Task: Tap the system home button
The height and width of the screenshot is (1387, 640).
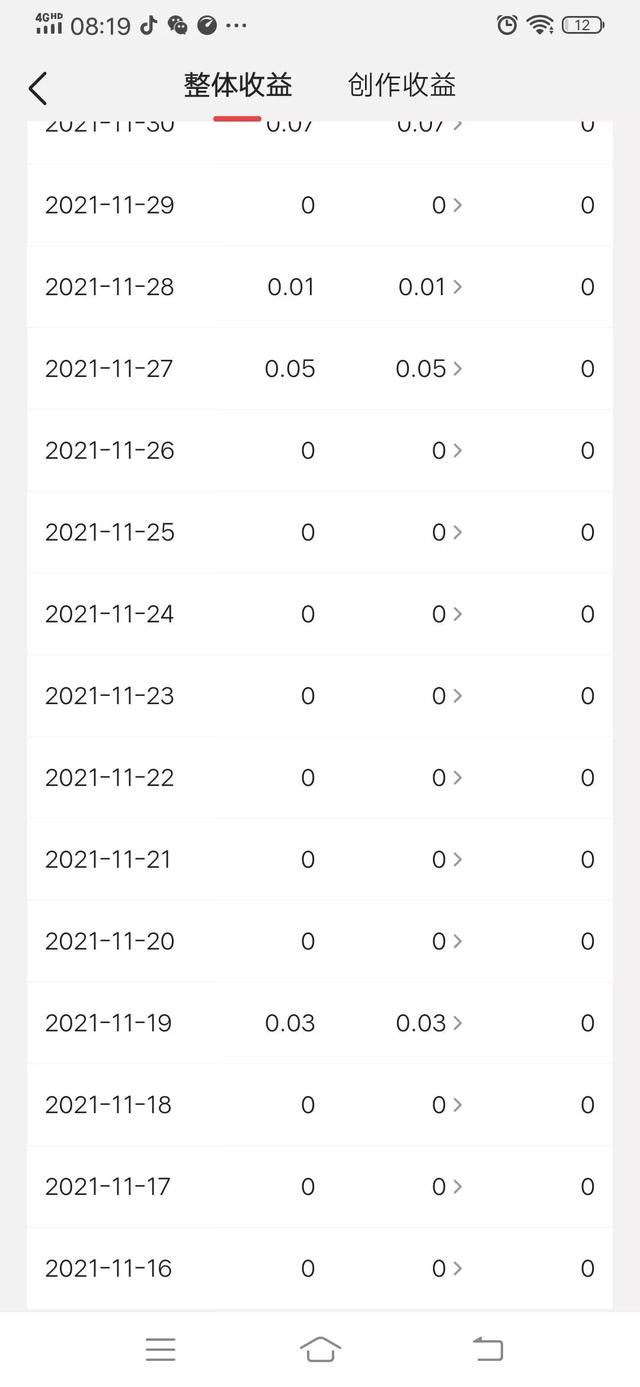Action: click(320, 1349)
